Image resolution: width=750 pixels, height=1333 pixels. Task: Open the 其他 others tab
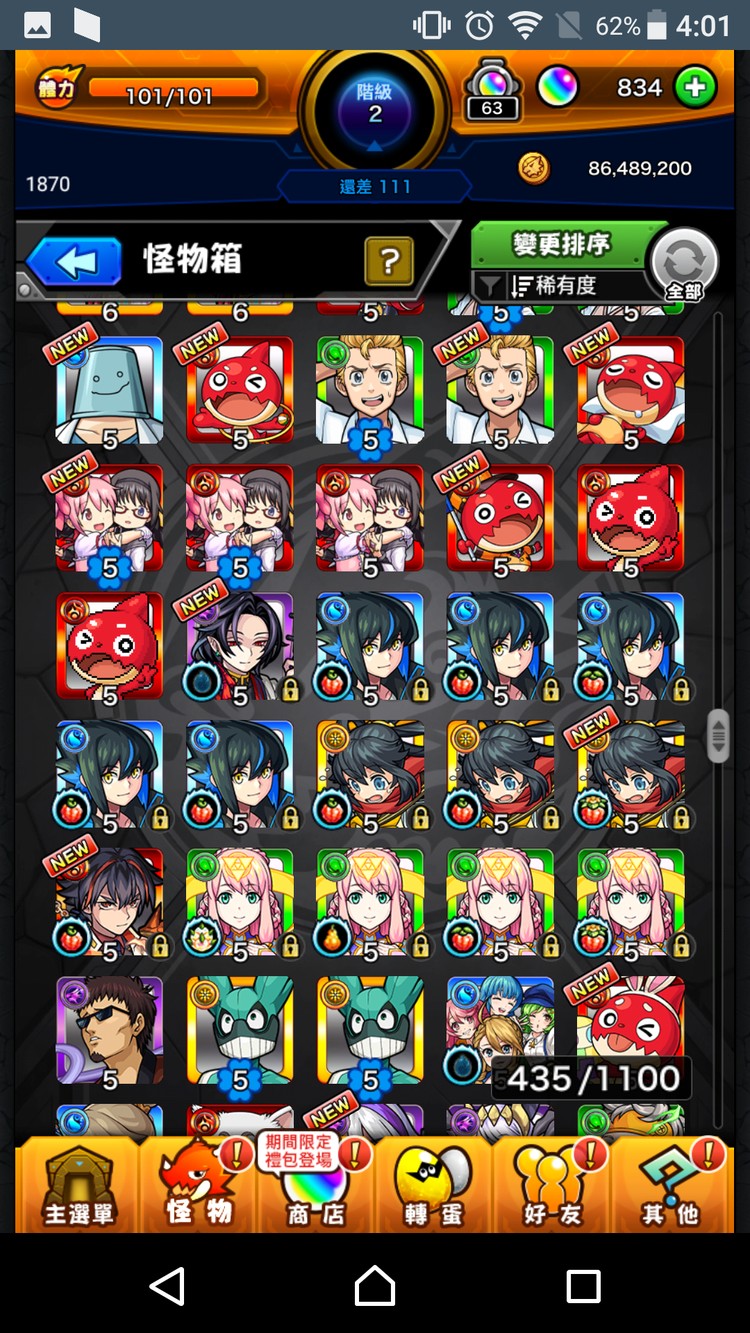tap(670, 1188)
